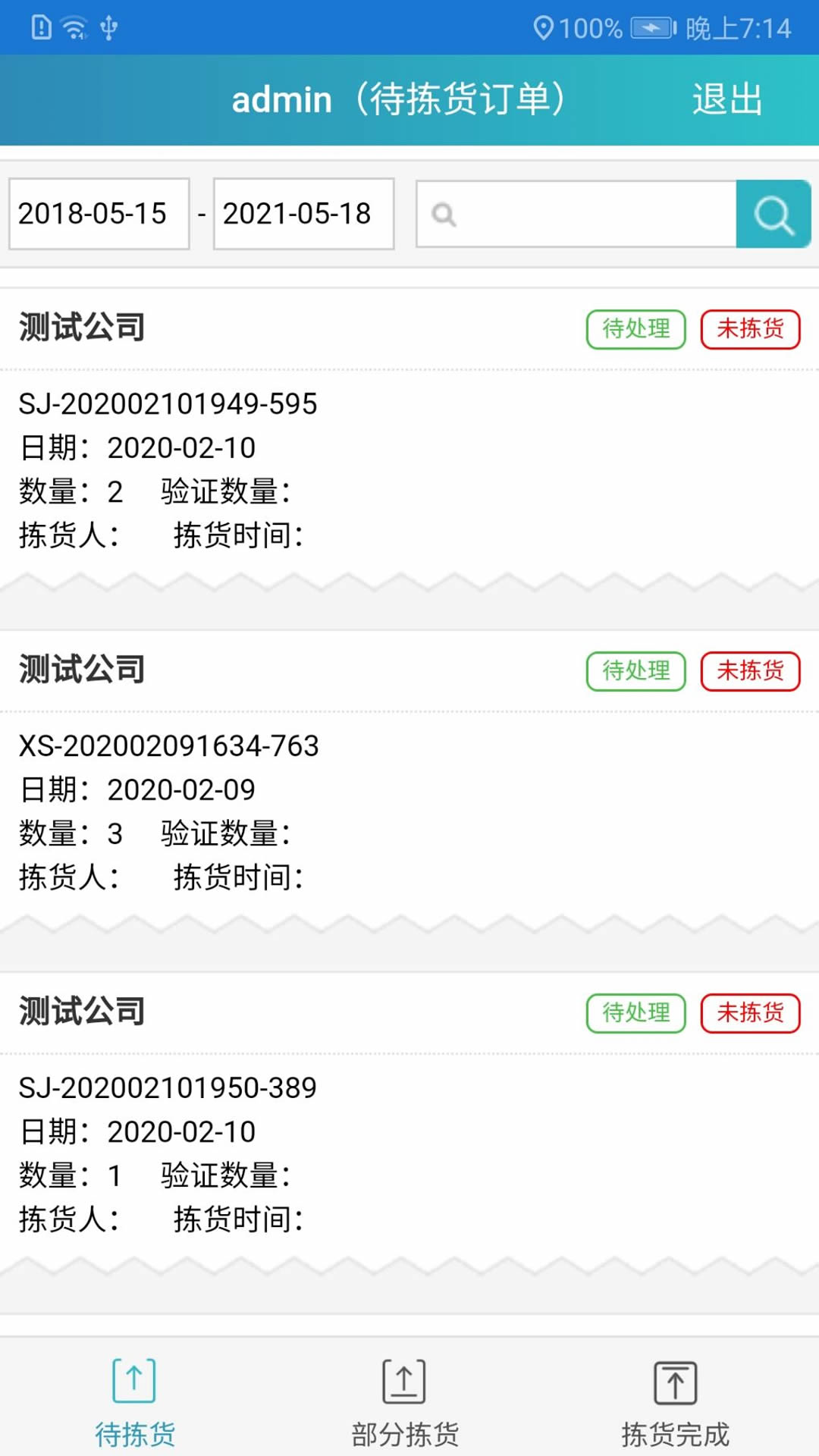Viewport: 819px width, 1456px height.
Task: Tap the 退出 logout button
Action: (x=726, y=99)
